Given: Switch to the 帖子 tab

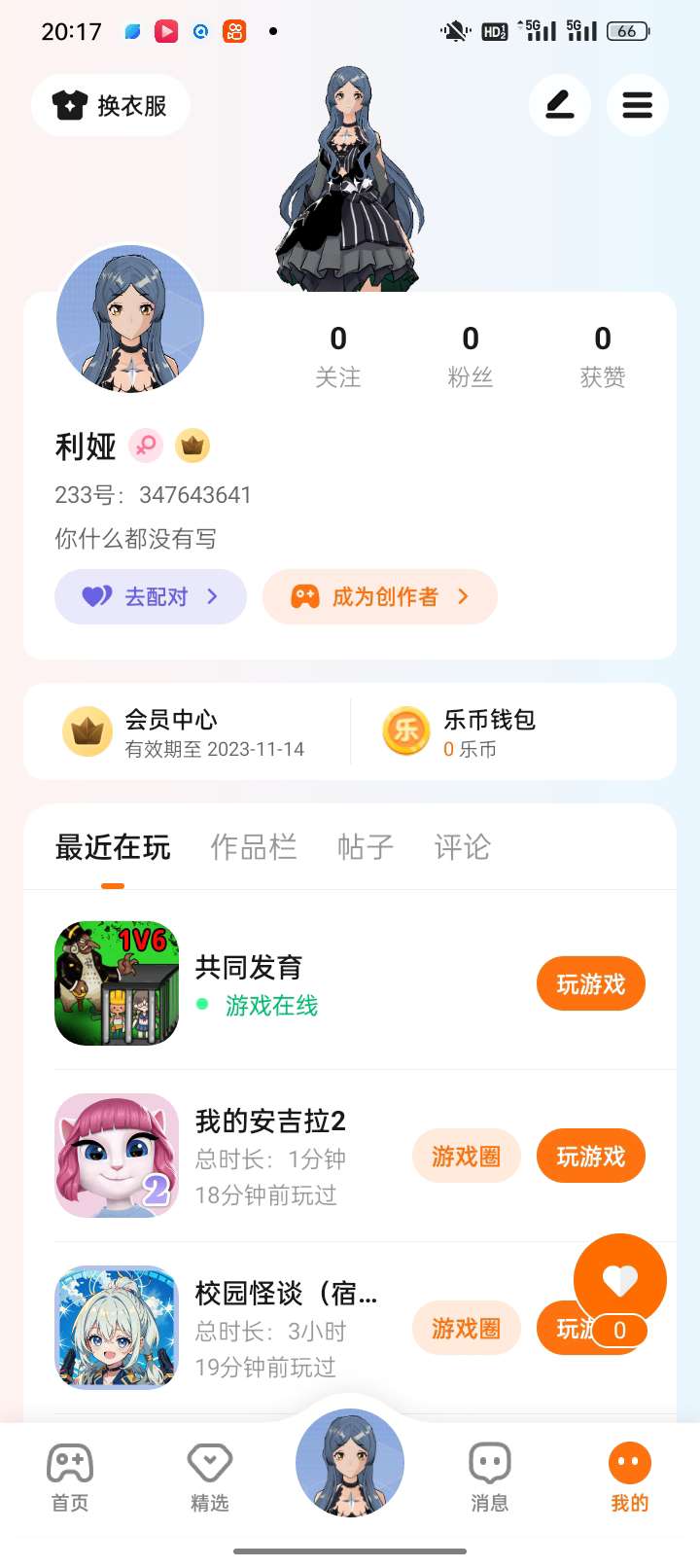Looking at the screenshot, I should tap(365, 847).
